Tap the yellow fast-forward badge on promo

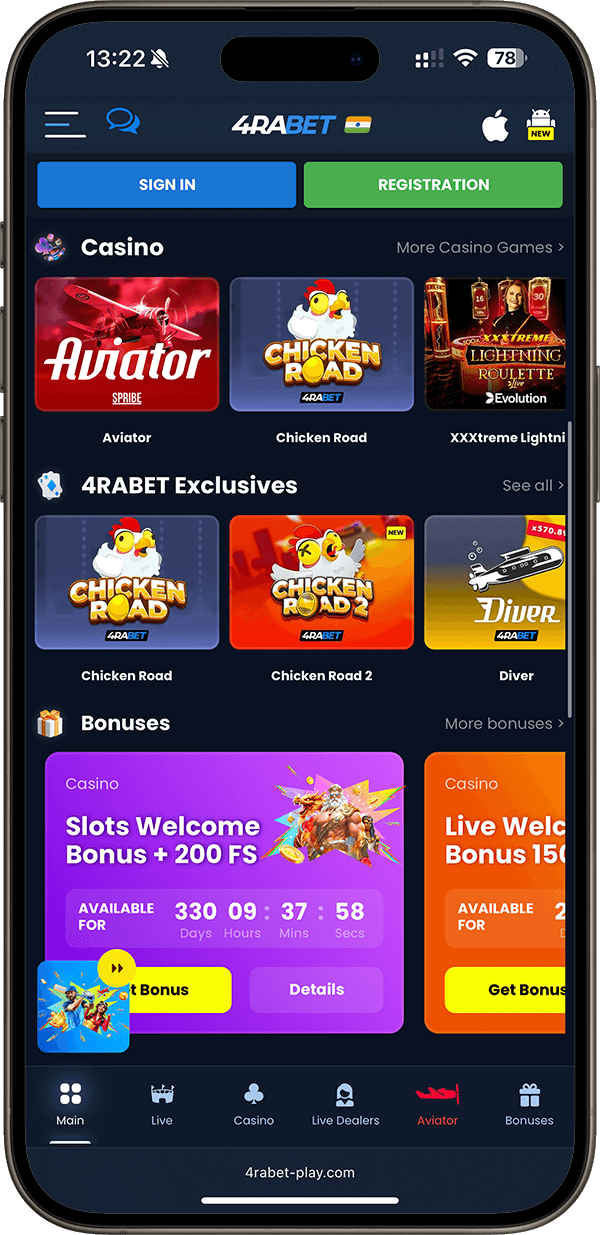pos(116,968)
